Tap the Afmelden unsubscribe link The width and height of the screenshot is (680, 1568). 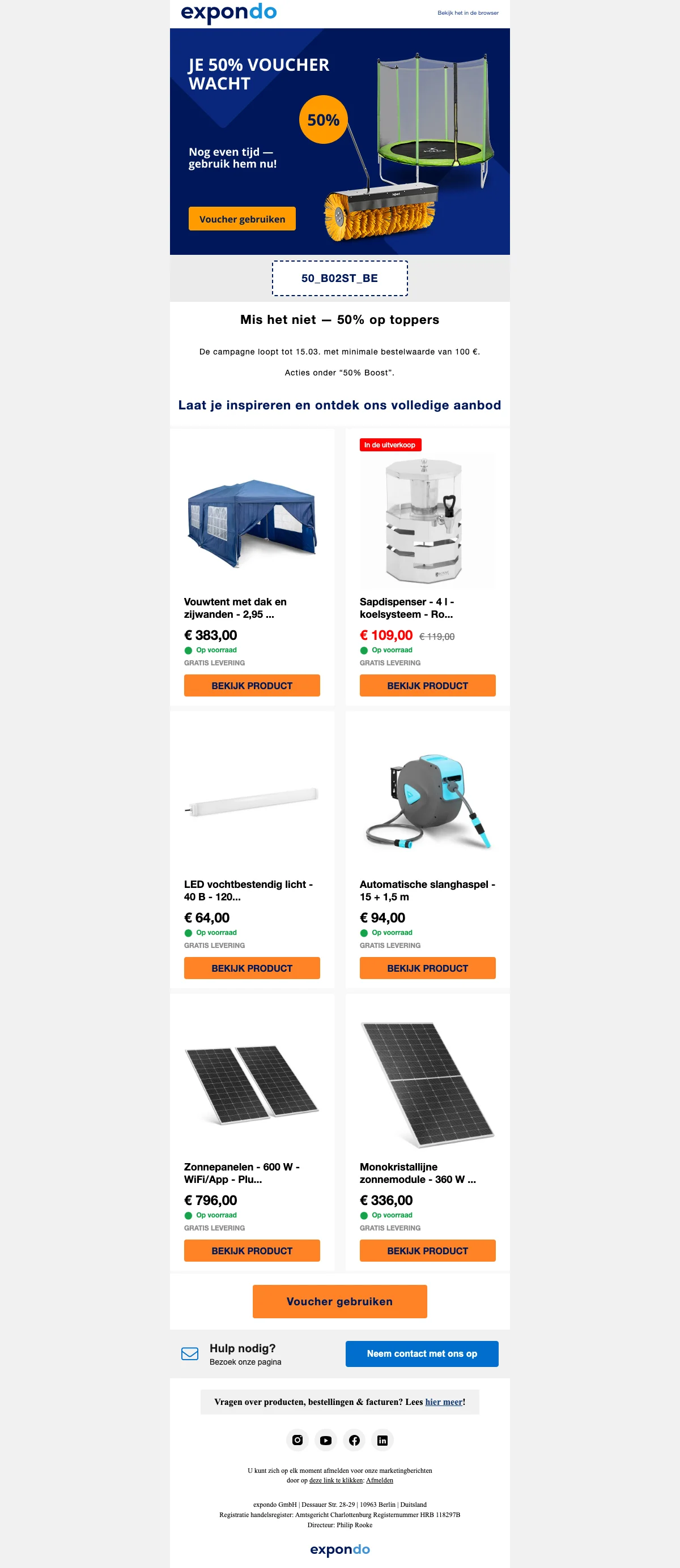(380, 1480)
